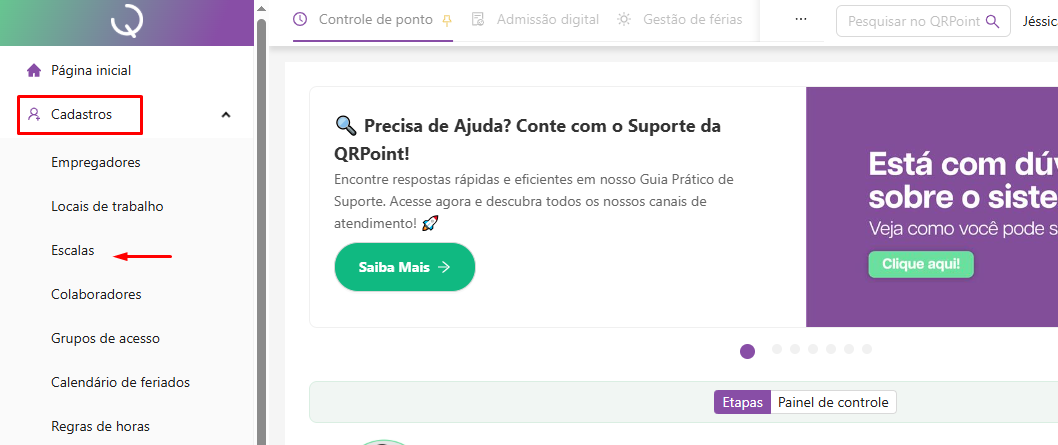Select the Etapas view
1058x445 pixels.
(x=742, y=402)
